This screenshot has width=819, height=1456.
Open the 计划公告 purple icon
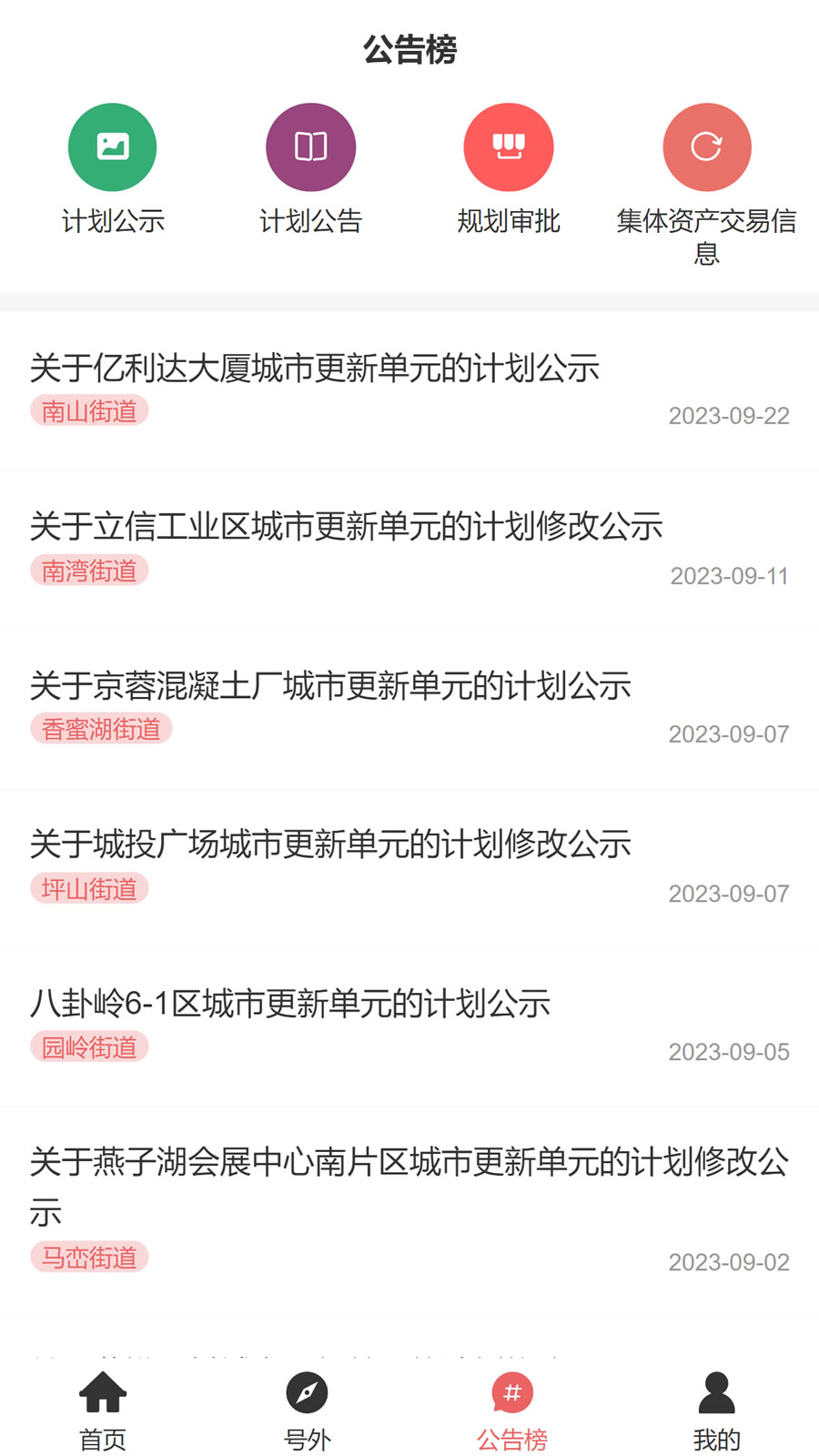(310, 146)
